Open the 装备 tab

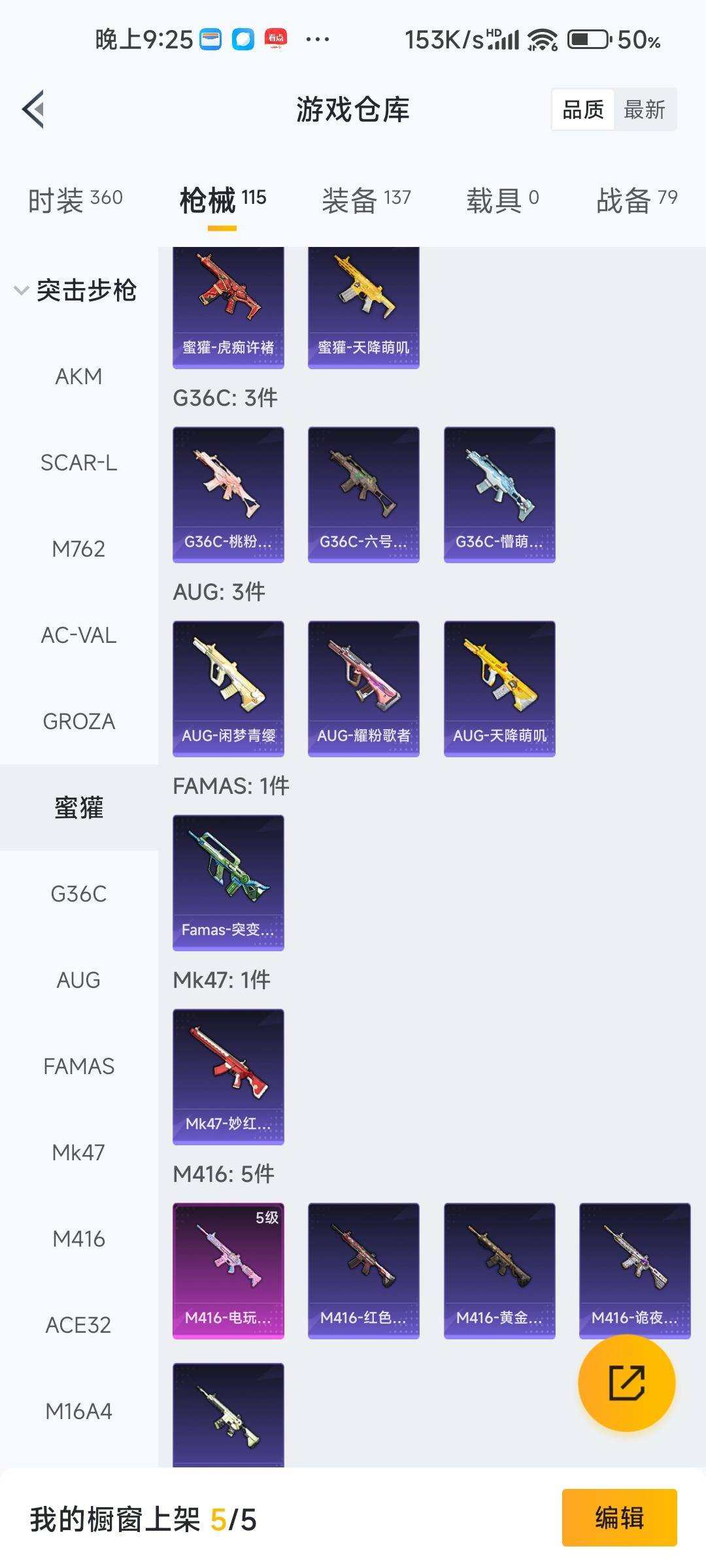pos(366,200)
